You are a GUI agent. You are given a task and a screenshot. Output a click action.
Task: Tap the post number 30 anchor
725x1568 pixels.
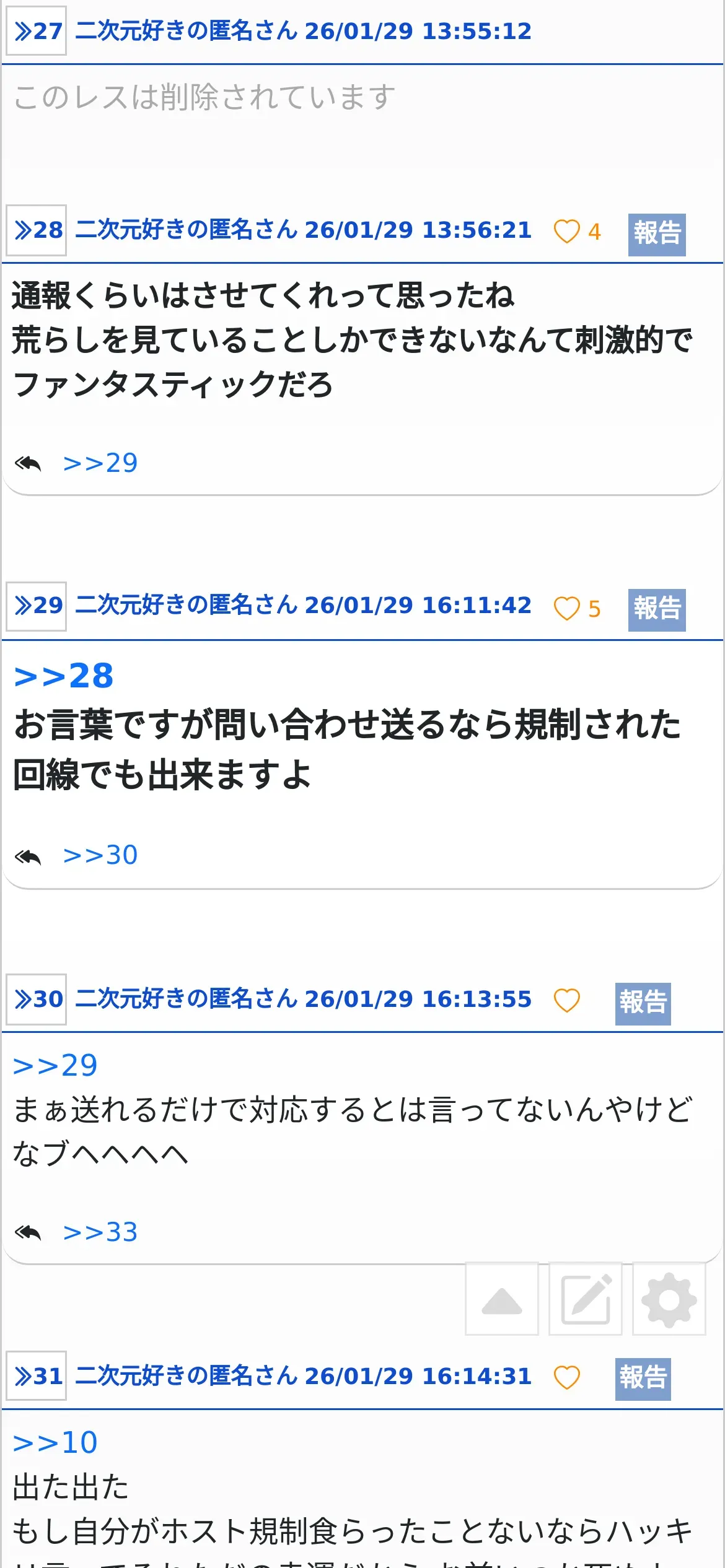[37, 999]
